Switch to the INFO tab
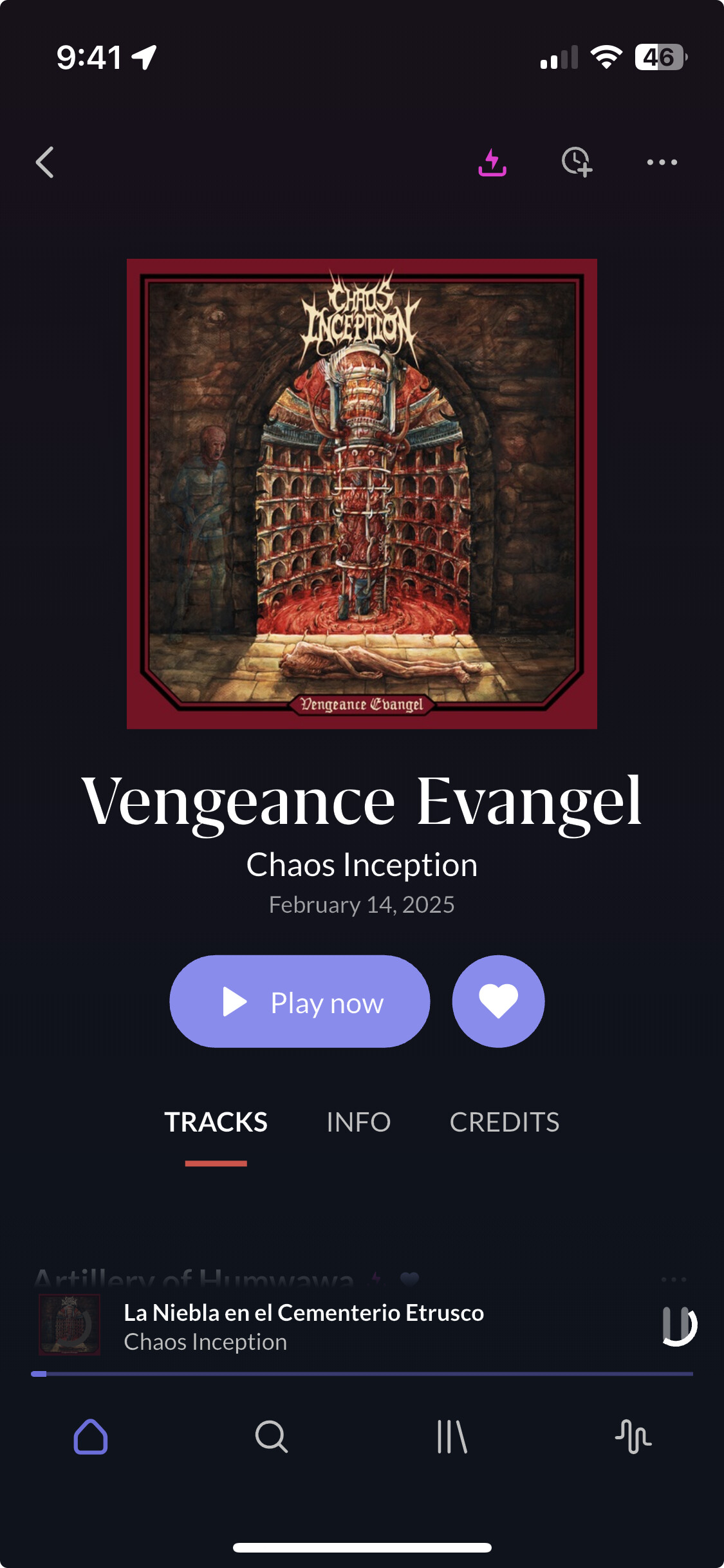The image size is (724, 1568). tap(358, 1123)
